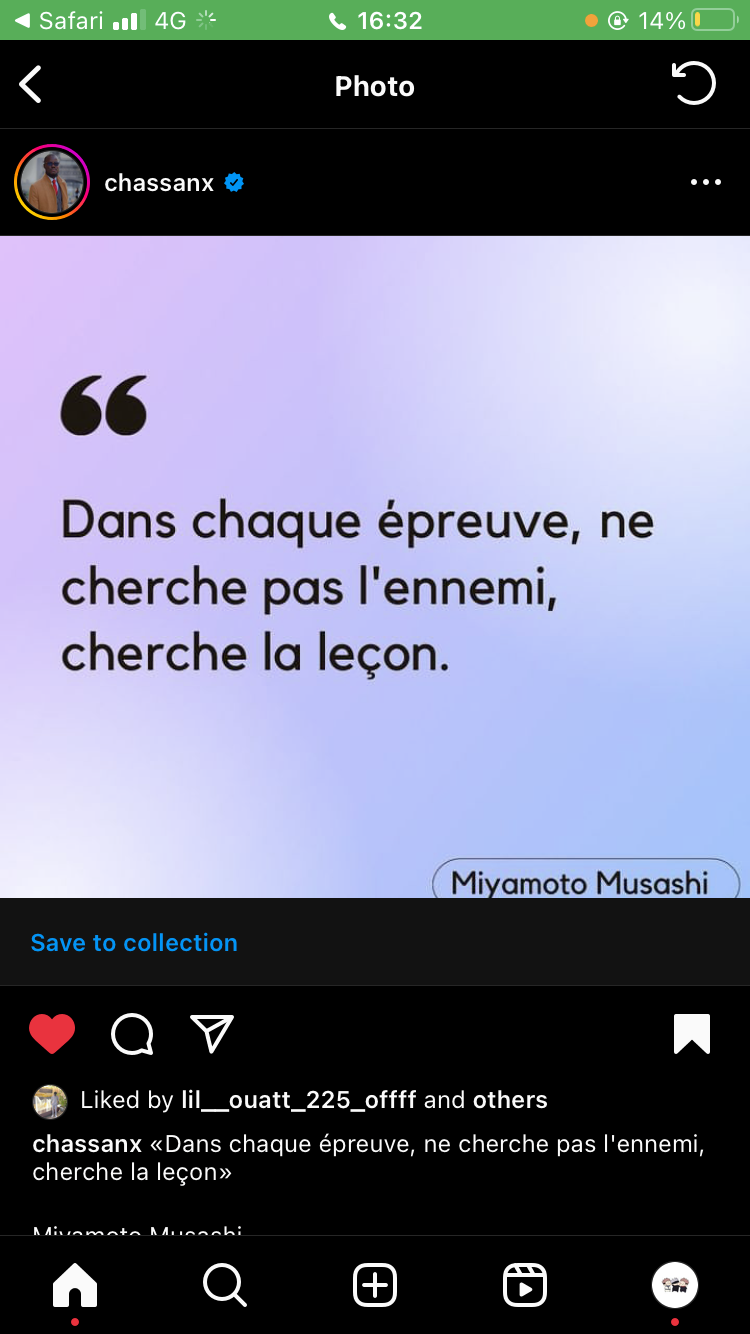Unlike the post with the red heart

pos(52,1034)
